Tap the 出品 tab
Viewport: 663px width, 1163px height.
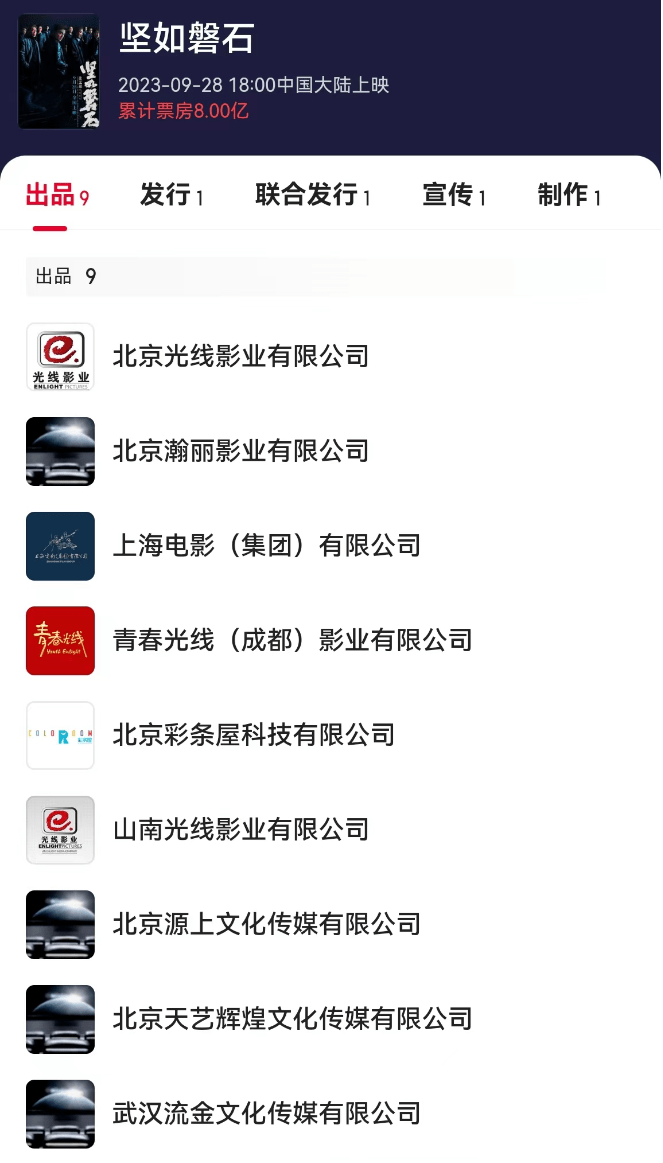tap(56, 195)
